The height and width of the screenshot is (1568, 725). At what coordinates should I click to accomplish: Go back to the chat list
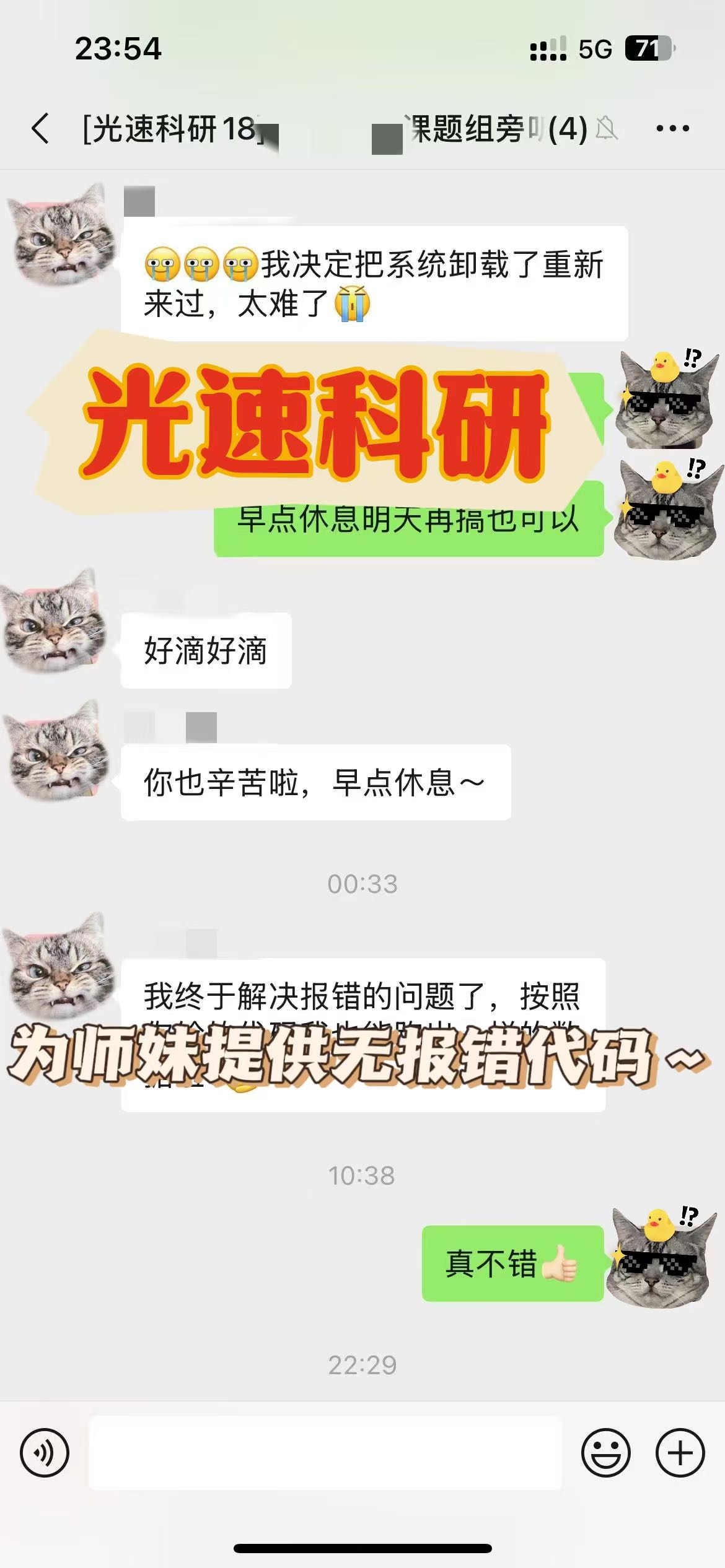[x=41, y=129]
